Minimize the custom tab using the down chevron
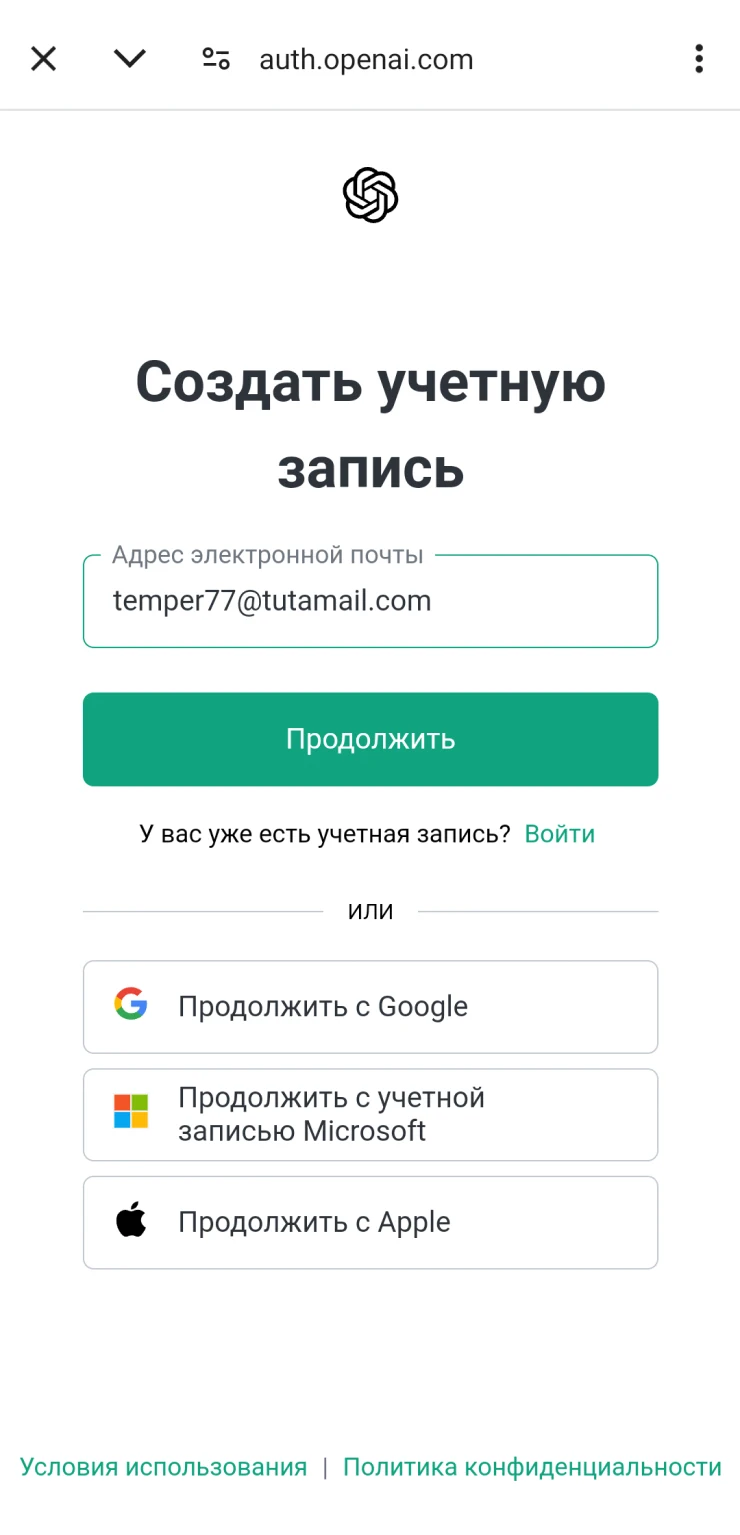The width and height of the screenshot is (740, 1535). point(129,59)
